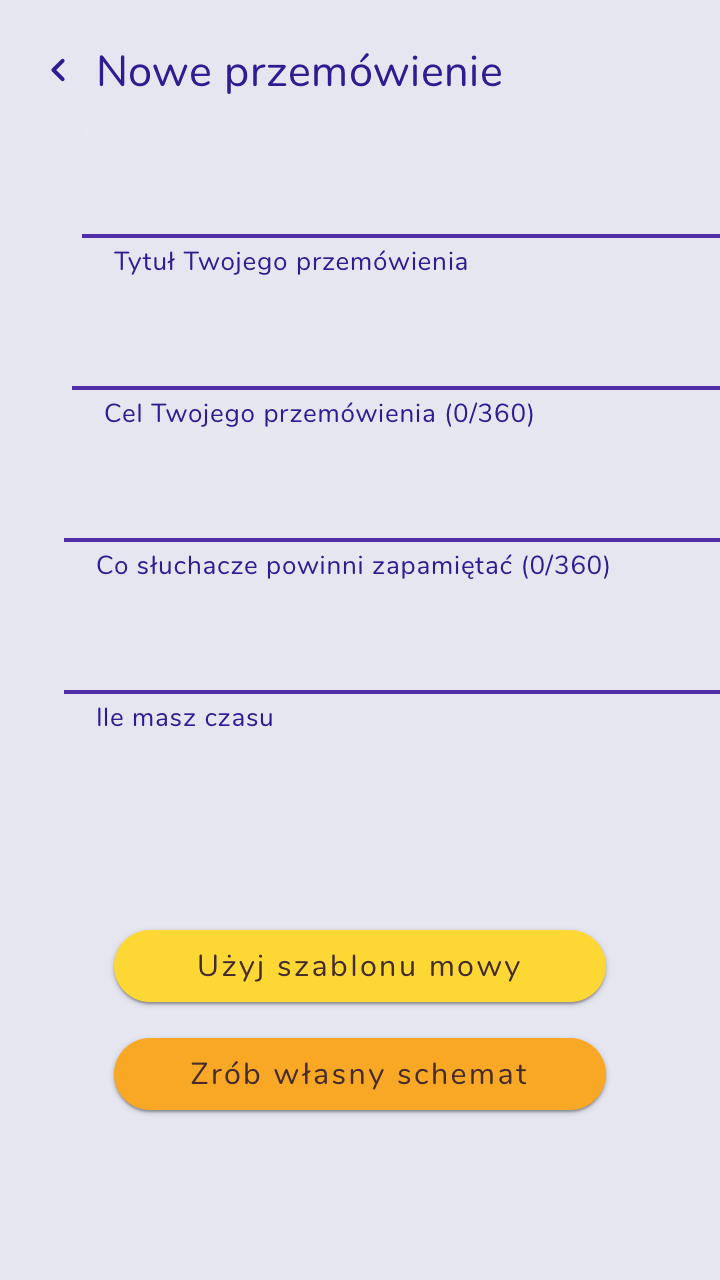720x1280 pixels.
Task: Select the Co słuchacze powinni zapamiętać field
Action: coord(400,497)
